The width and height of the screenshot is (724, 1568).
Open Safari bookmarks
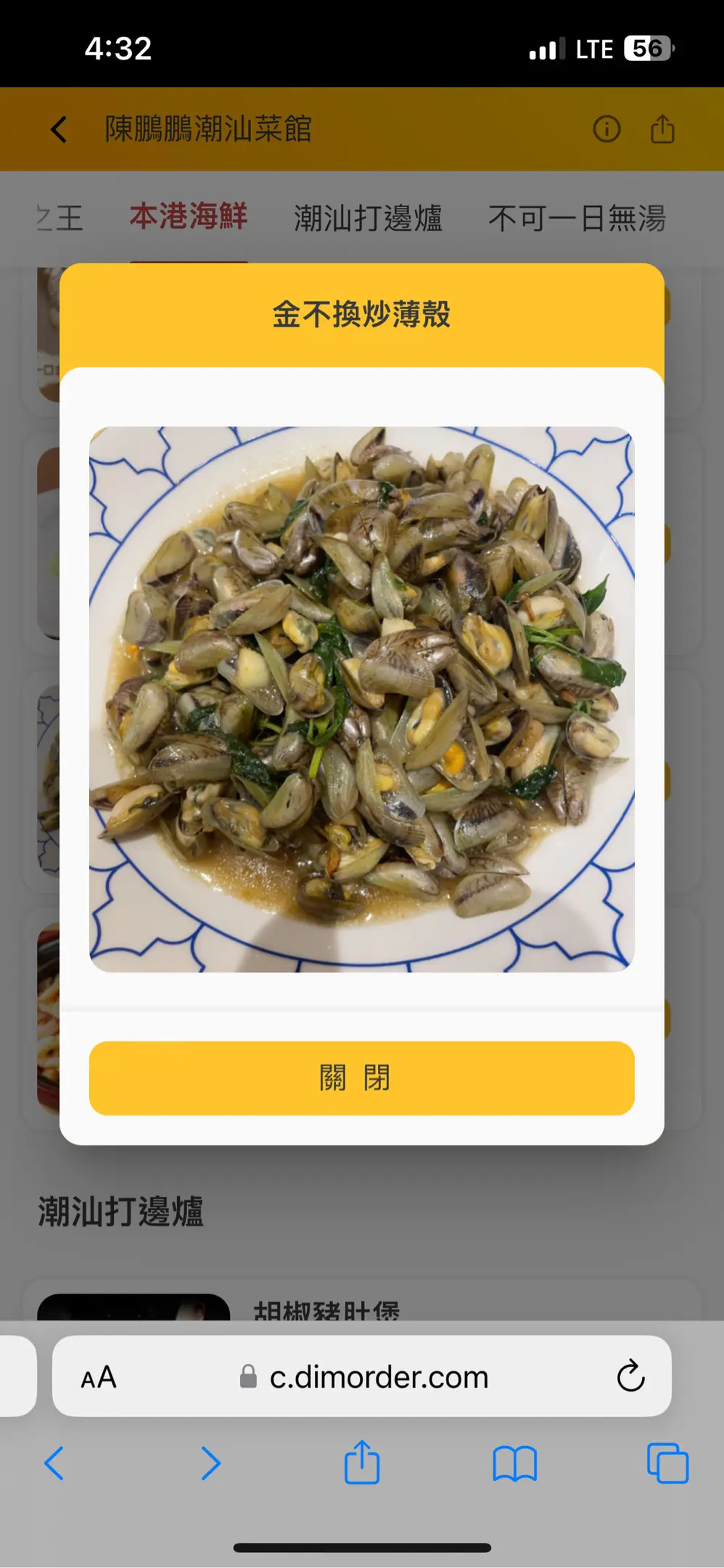coord(514,1463)
